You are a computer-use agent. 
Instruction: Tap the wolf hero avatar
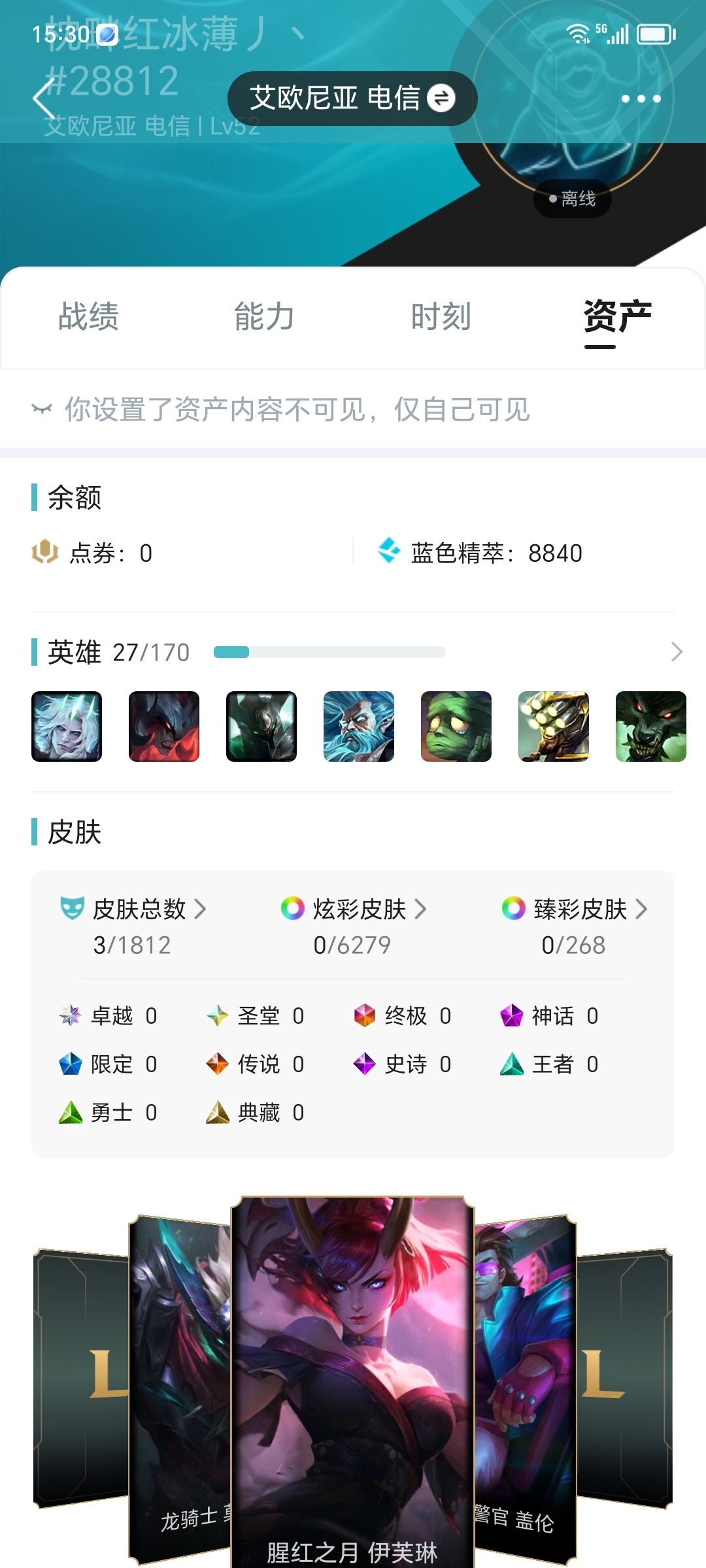pos(651,727)
